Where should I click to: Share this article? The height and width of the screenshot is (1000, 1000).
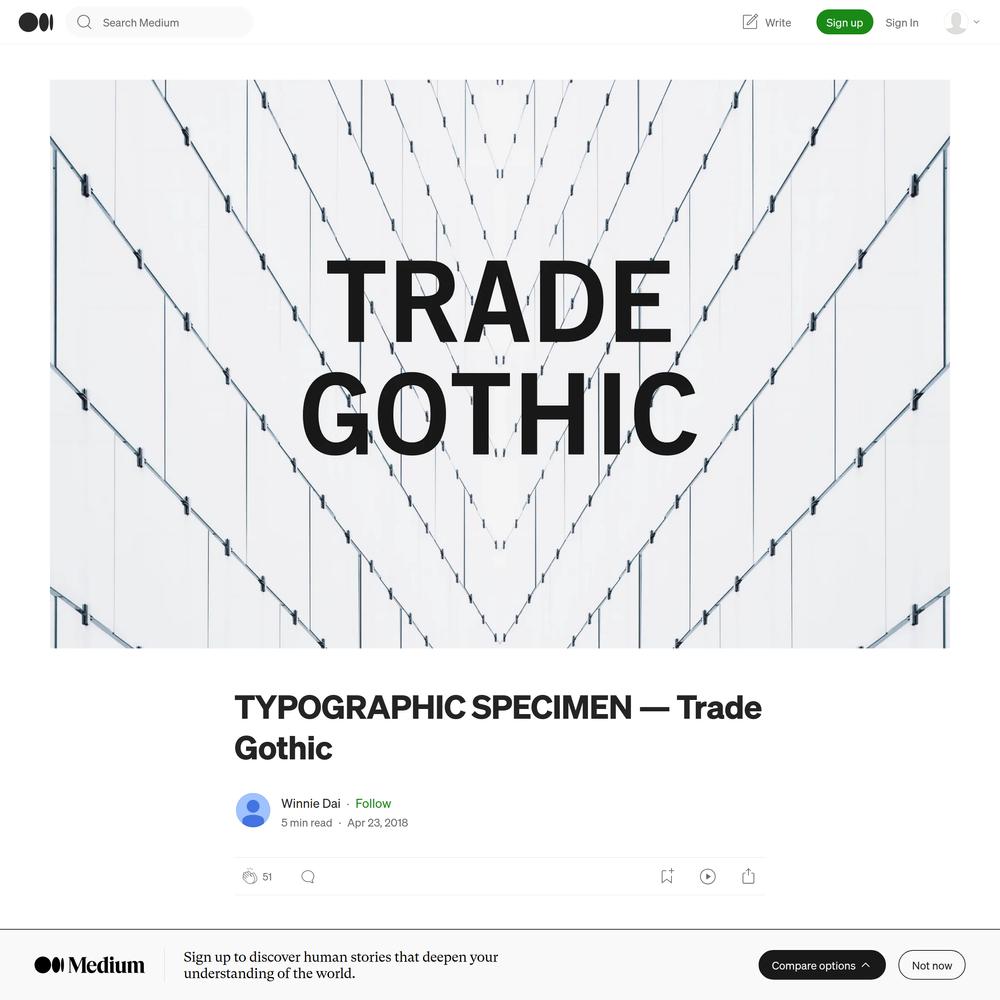coord(748,876)
